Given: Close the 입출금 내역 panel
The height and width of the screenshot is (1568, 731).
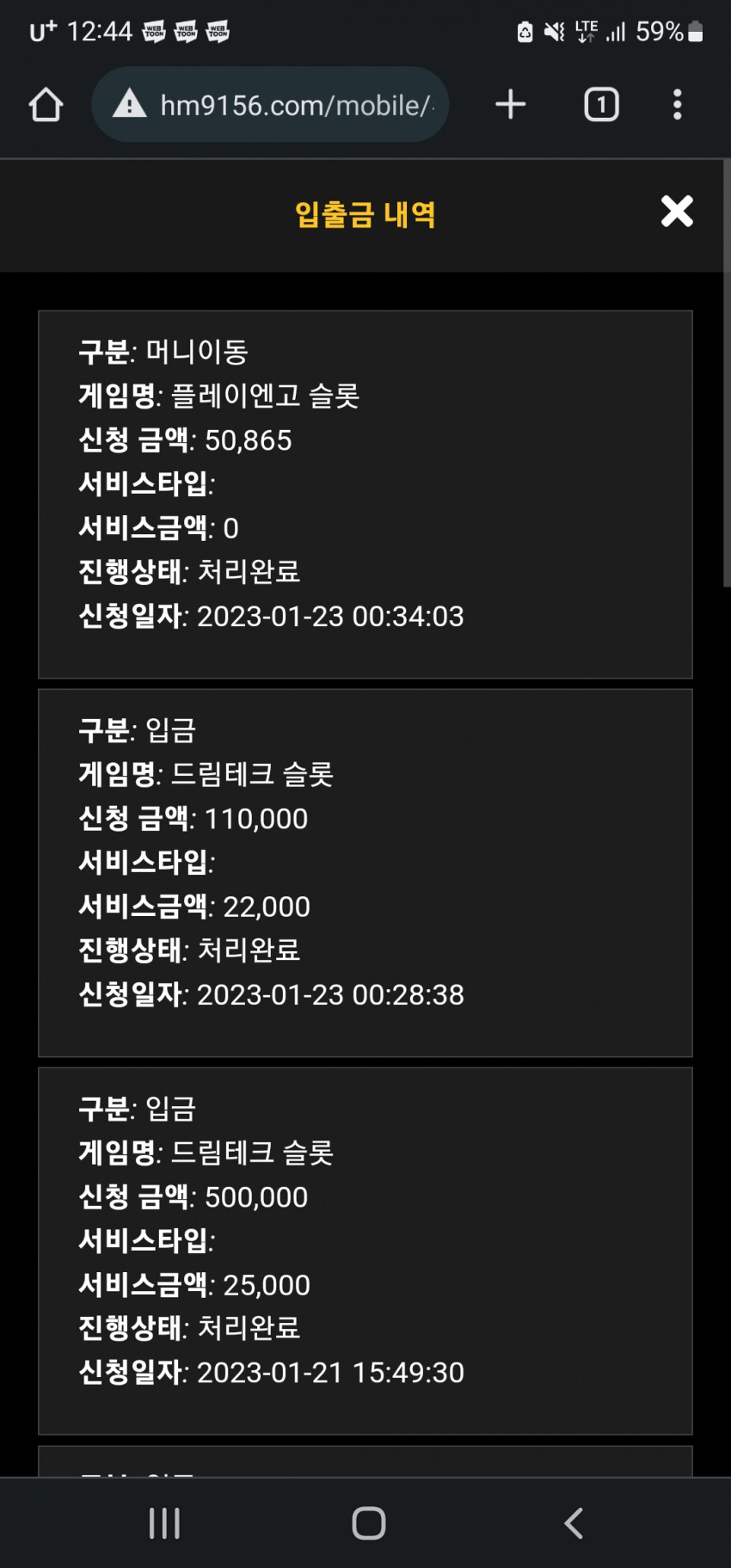Looking at the screenshot, I should tap(677, 211).
